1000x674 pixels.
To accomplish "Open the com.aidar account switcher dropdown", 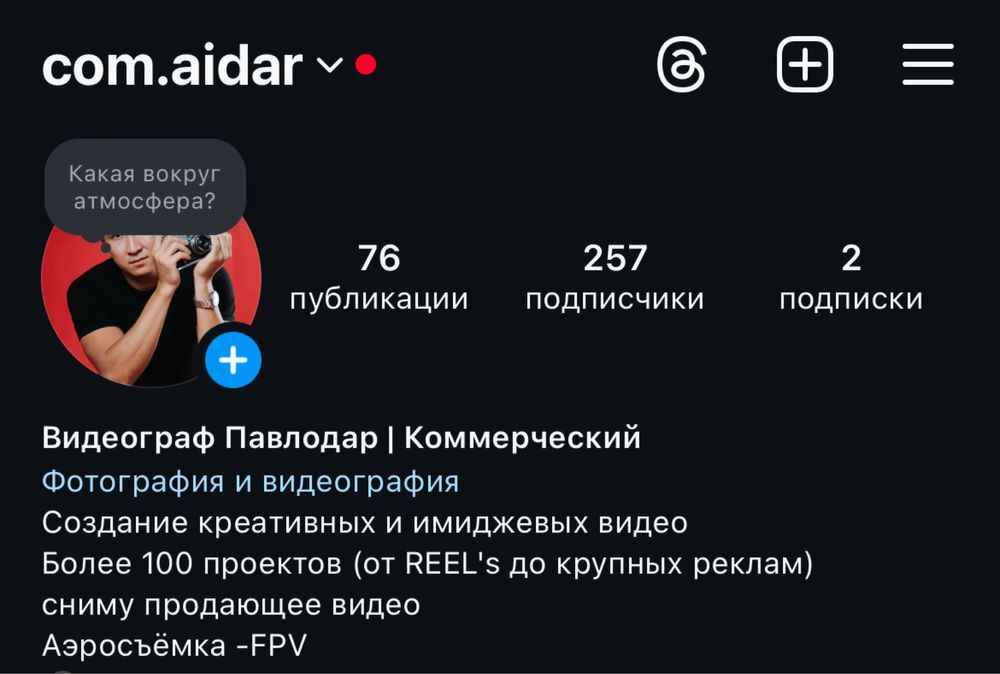I will (x=329, y=66).
